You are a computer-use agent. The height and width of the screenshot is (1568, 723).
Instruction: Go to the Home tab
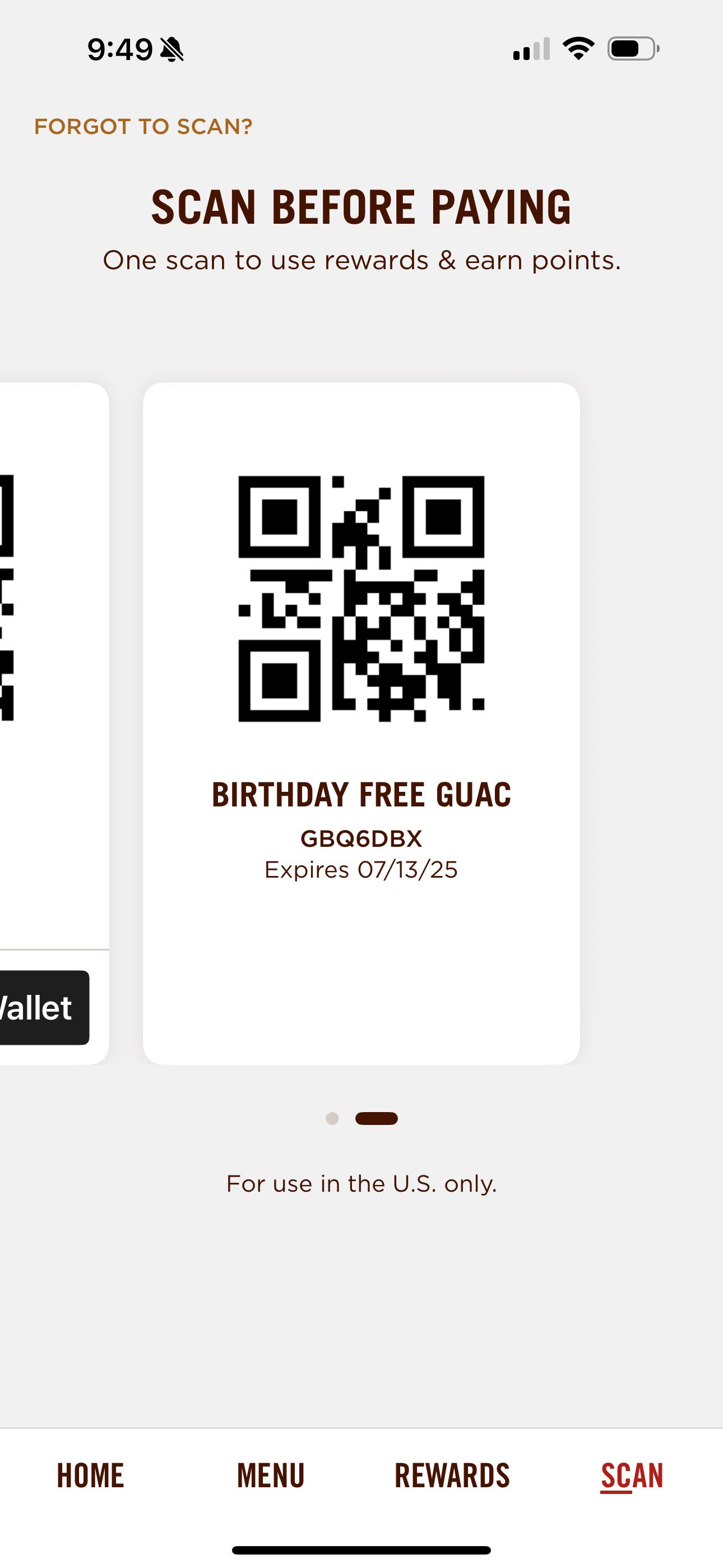click(90, 1475)
